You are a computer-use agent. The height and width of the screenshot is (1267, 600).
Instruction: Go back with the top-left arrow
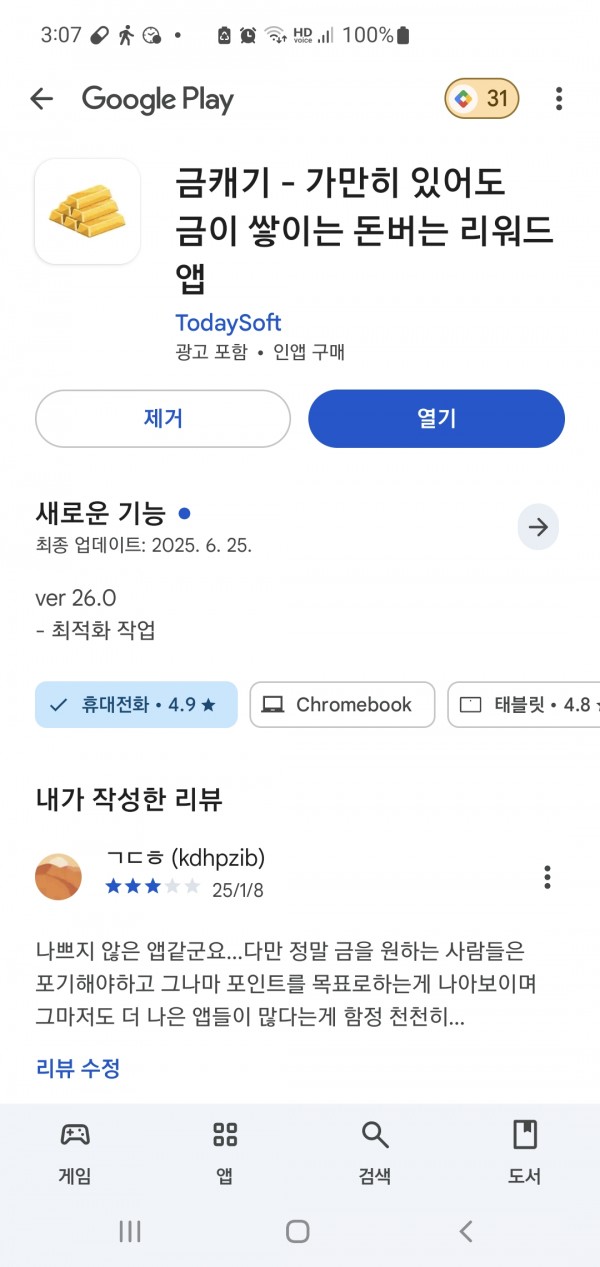coord(41,98)
